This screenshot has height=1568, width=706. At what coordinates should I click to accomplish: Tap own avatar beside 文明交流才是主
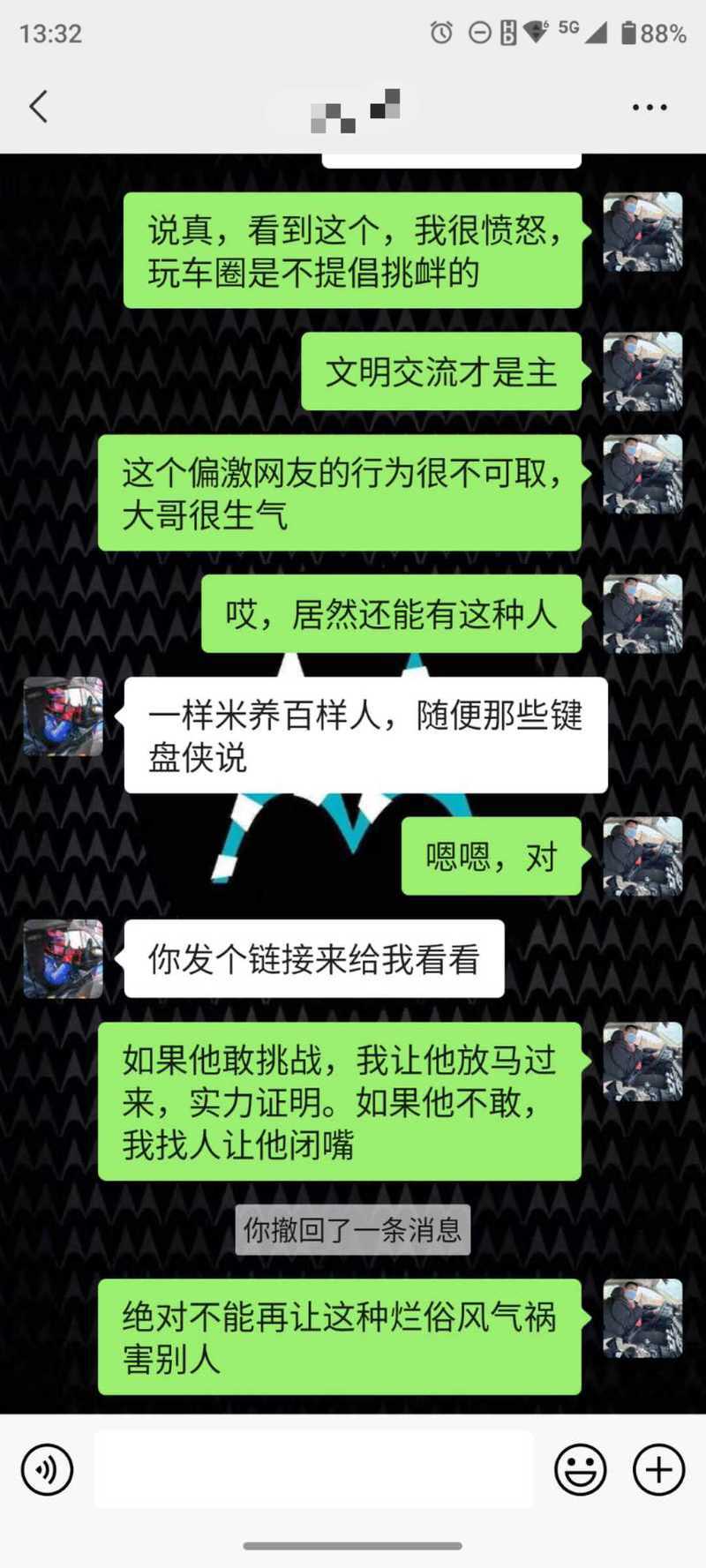[642, 371]
